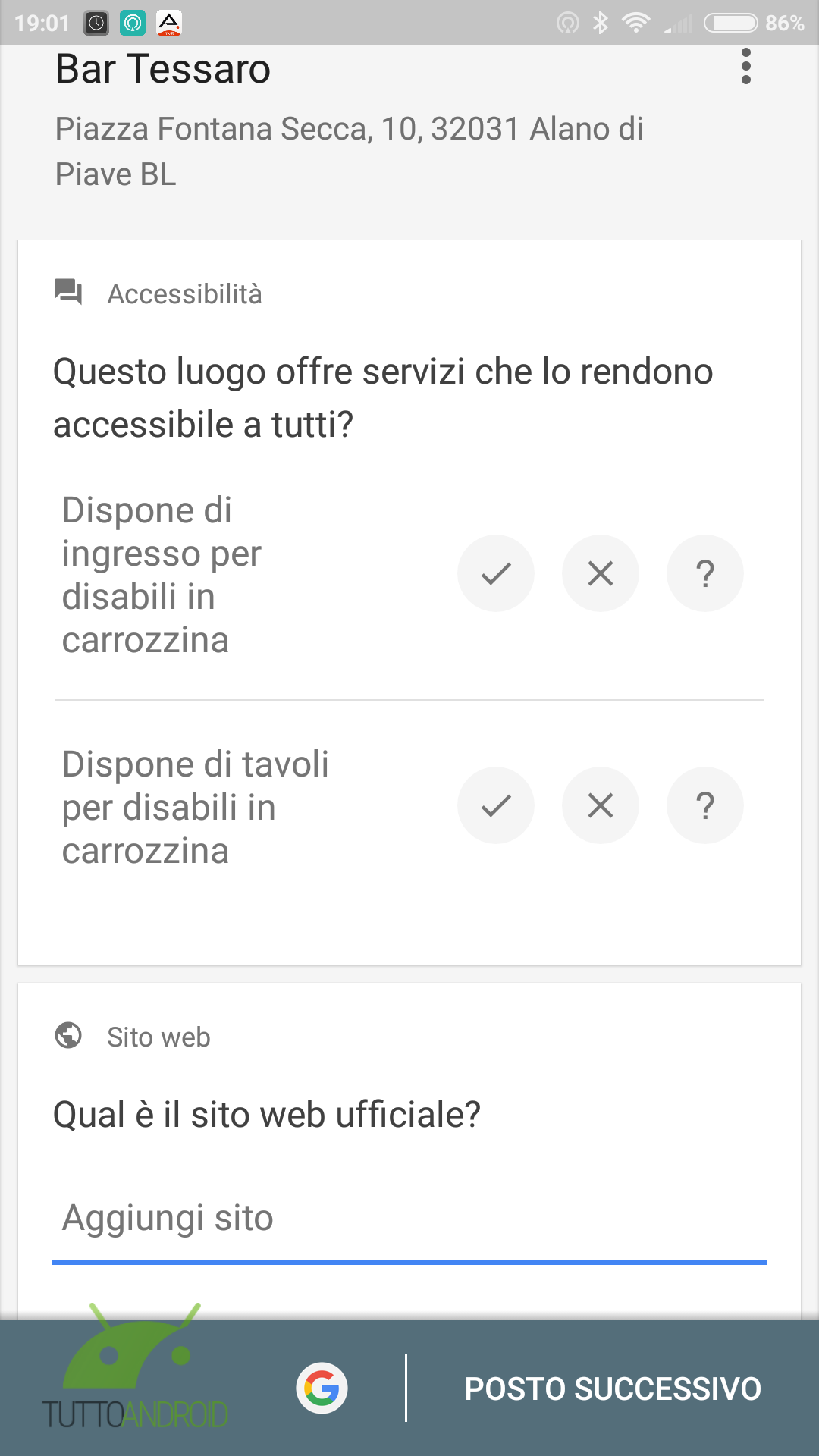Select not sure for wheelchair-accessible tables
Image resolution: width=819 pixels, height=1456 pixels.
[x=705, y=805]
